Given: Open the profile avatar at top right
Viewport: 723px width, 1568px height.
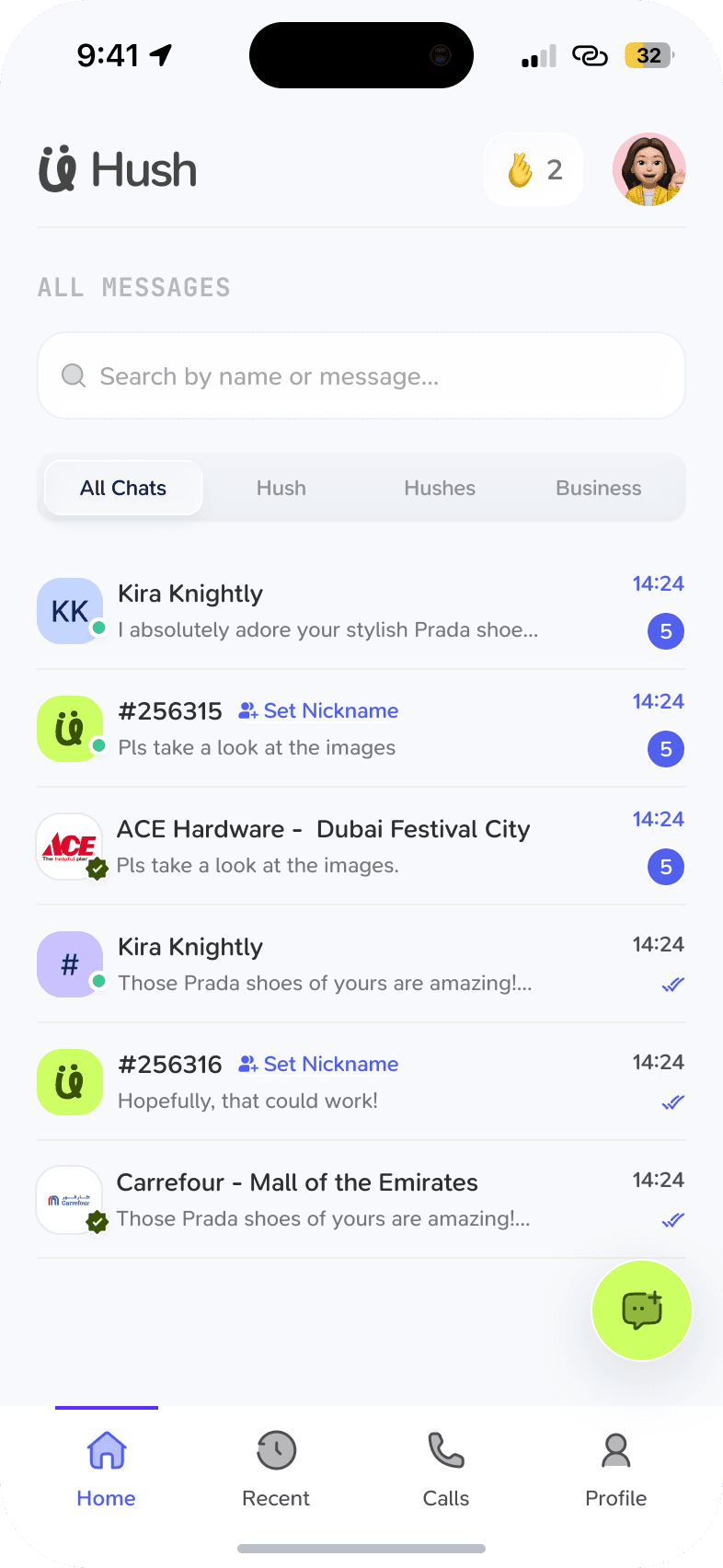Looking at the screenshot, I should tap(648, 169).
